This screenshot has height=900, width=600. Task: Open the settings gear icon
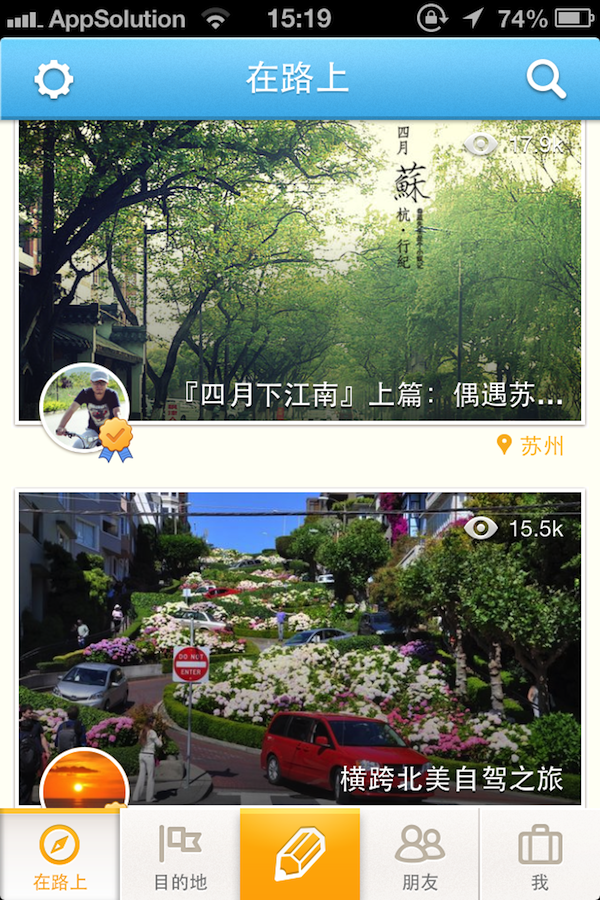pyautogui.click(x=54, y=80)
